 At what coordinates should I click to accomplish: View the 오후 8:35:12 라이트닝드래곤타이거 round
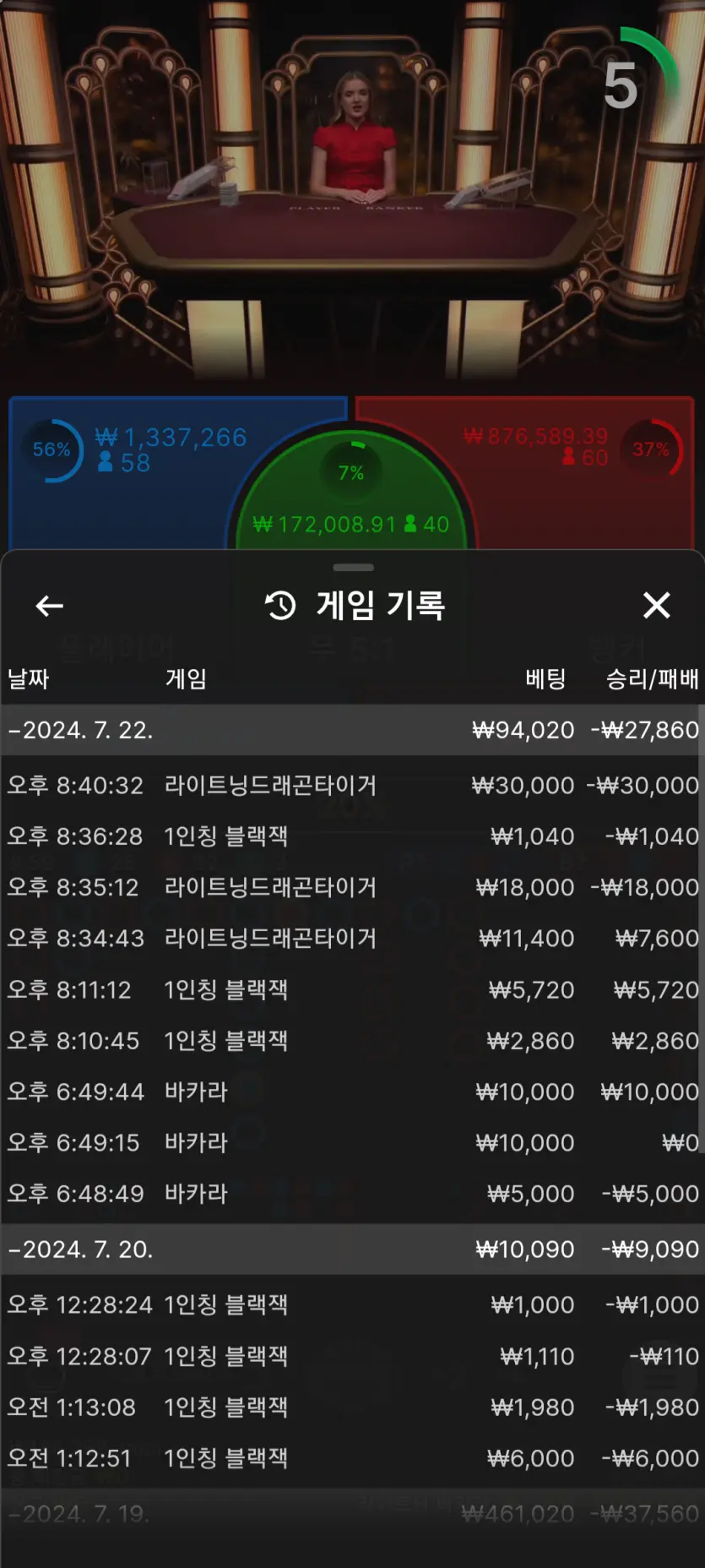click(353, 888)
